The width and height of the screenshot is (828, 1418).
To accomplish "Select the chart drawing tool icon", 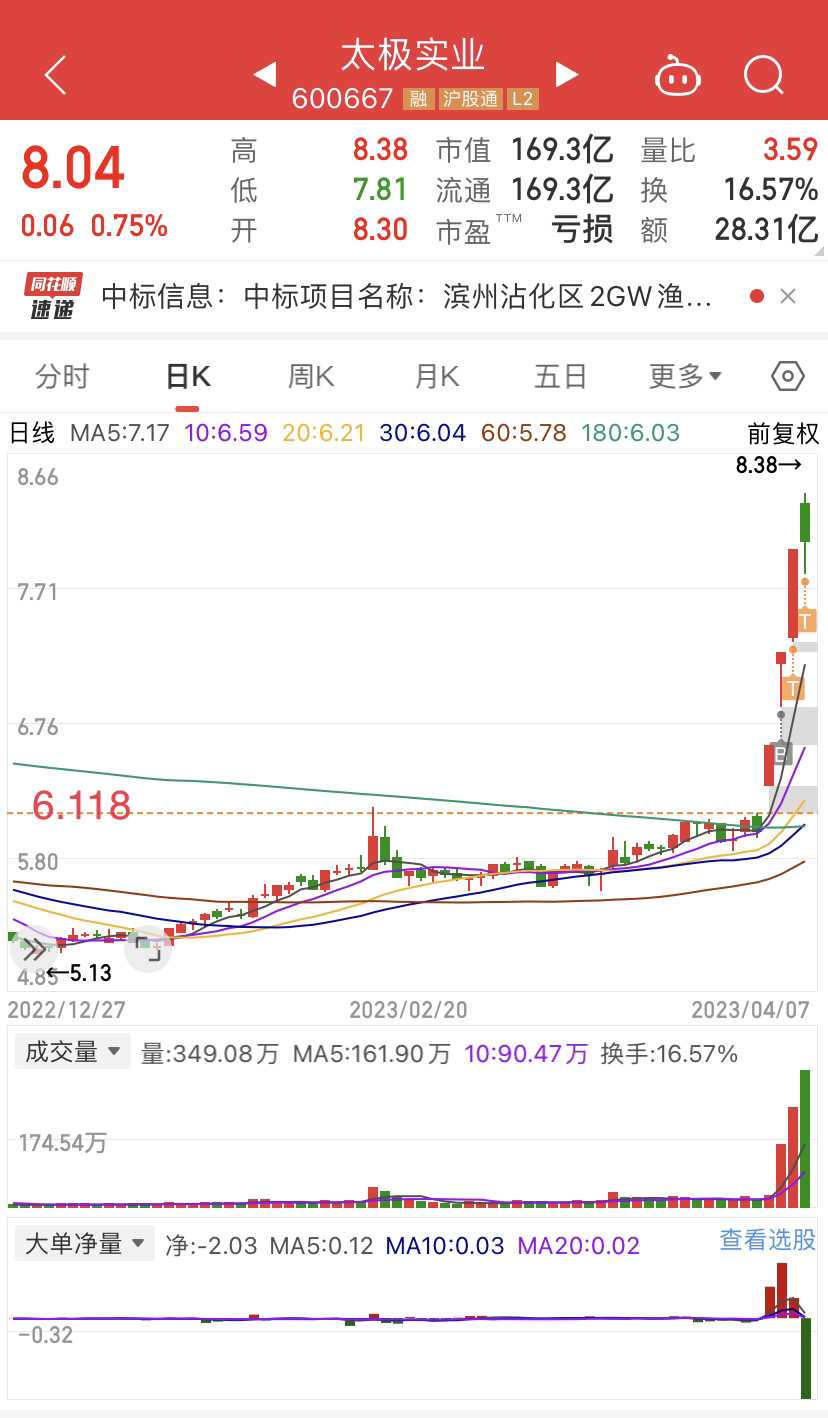I will (x=148, y=950).
